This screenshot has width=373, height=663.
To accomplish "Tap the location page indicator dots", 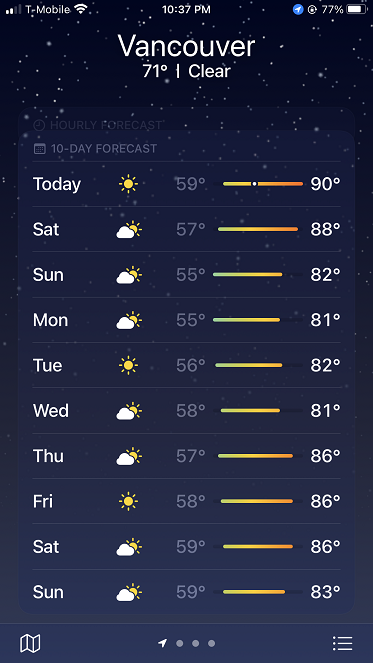I will [186, 643].
